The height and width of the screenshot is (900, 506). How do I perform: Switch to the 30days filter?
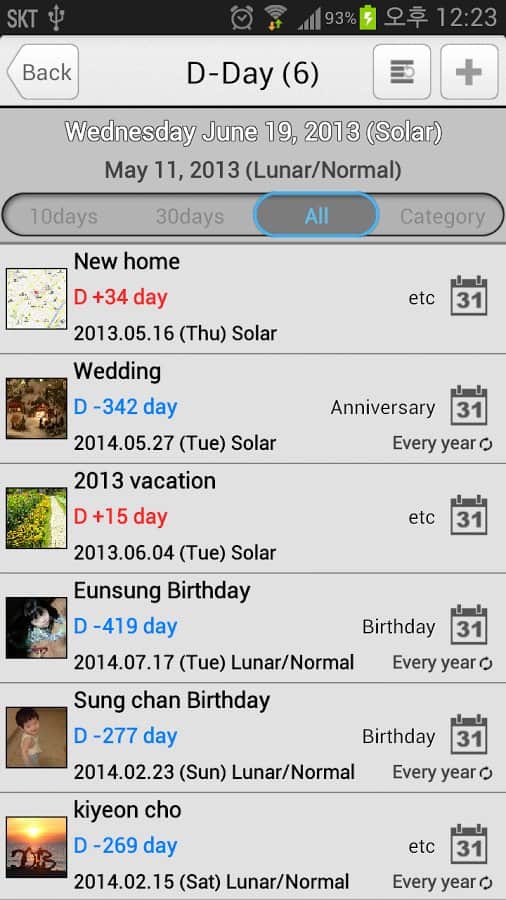tap(190, 216)
